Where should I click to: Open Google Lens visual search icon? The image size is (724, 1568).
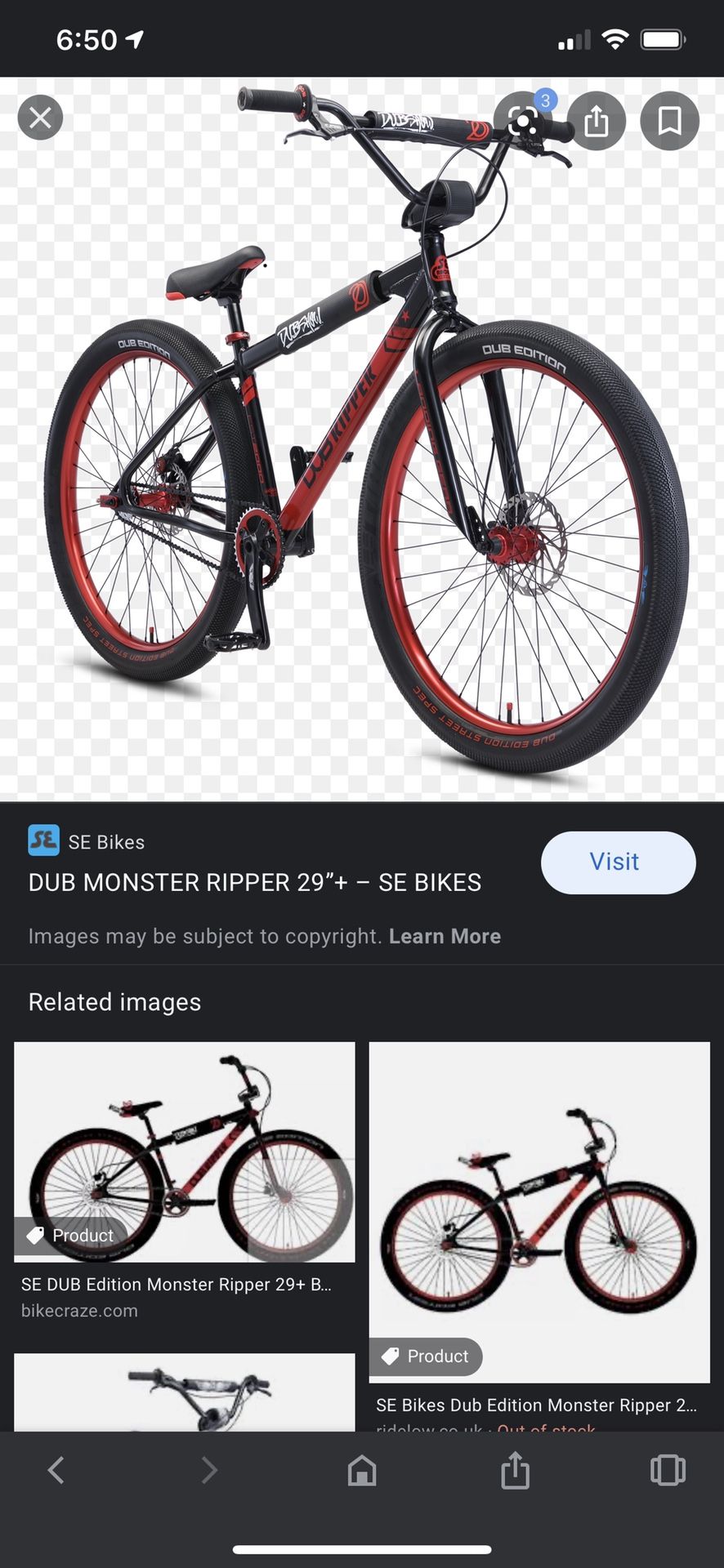pos(524,121)
